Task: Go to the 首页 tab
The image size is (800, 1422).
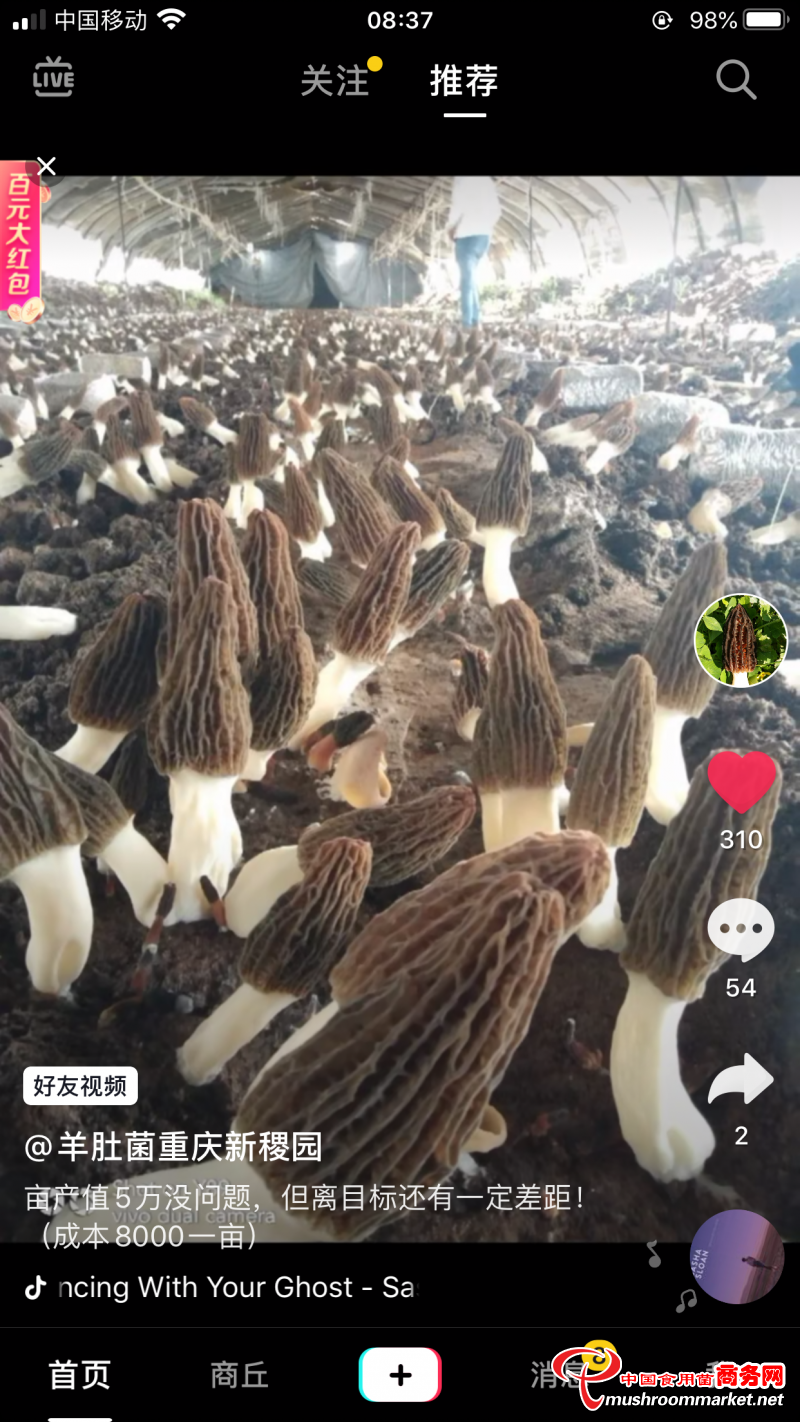Action: tap(80, 1375)
